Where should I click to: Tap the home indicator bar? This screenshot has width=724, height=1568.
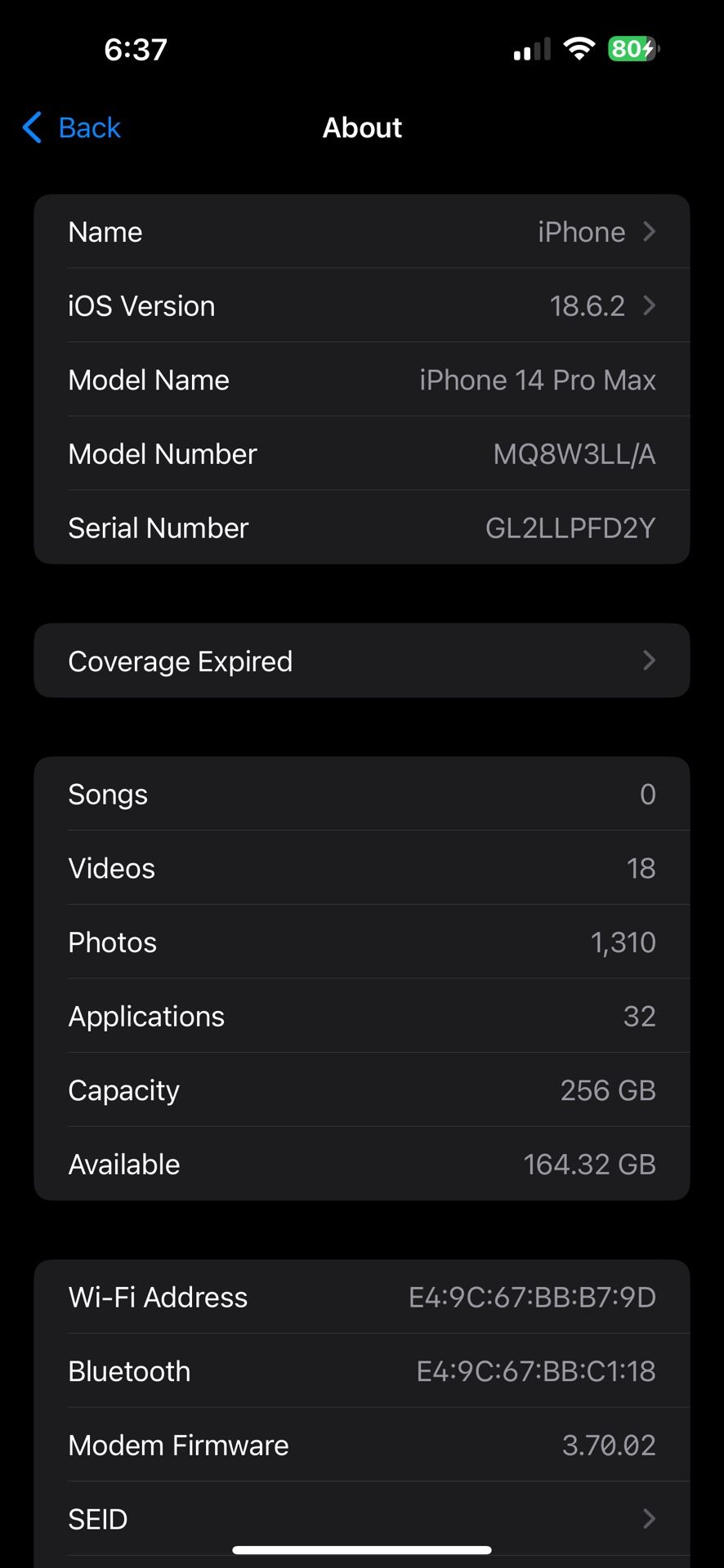click(x=362, y=1549)
